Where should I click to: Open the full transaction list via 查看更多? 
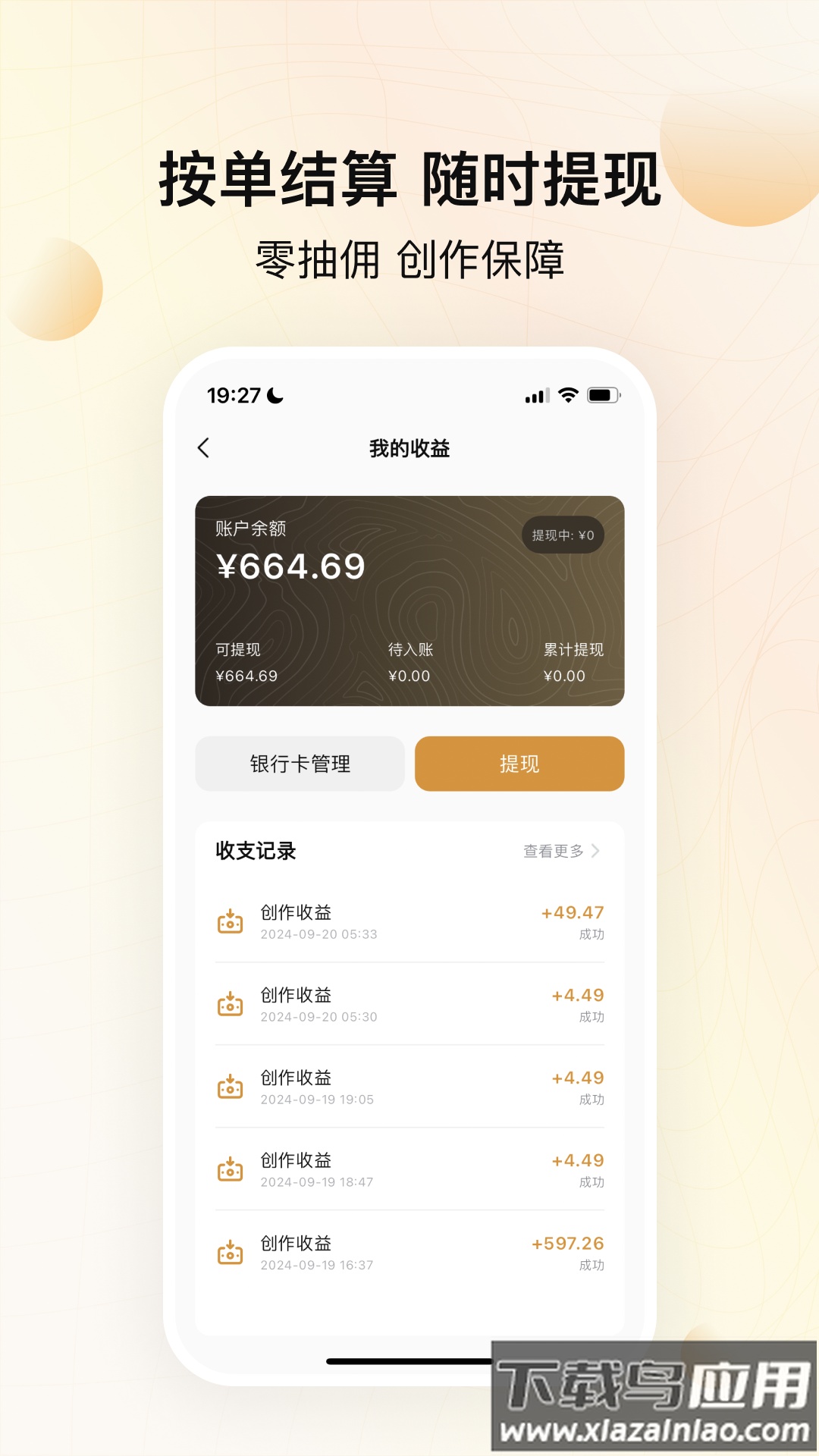pyautogui.click(x=552, y=852)
